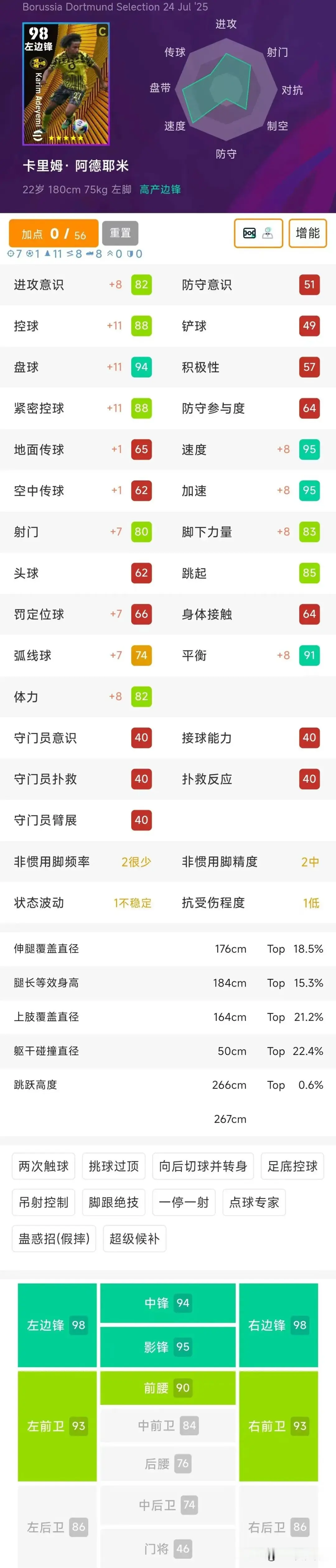This screenshot has width=336, height=1568.
Task: Select the 中锋 94 position tile
Action: point(167,1302)
